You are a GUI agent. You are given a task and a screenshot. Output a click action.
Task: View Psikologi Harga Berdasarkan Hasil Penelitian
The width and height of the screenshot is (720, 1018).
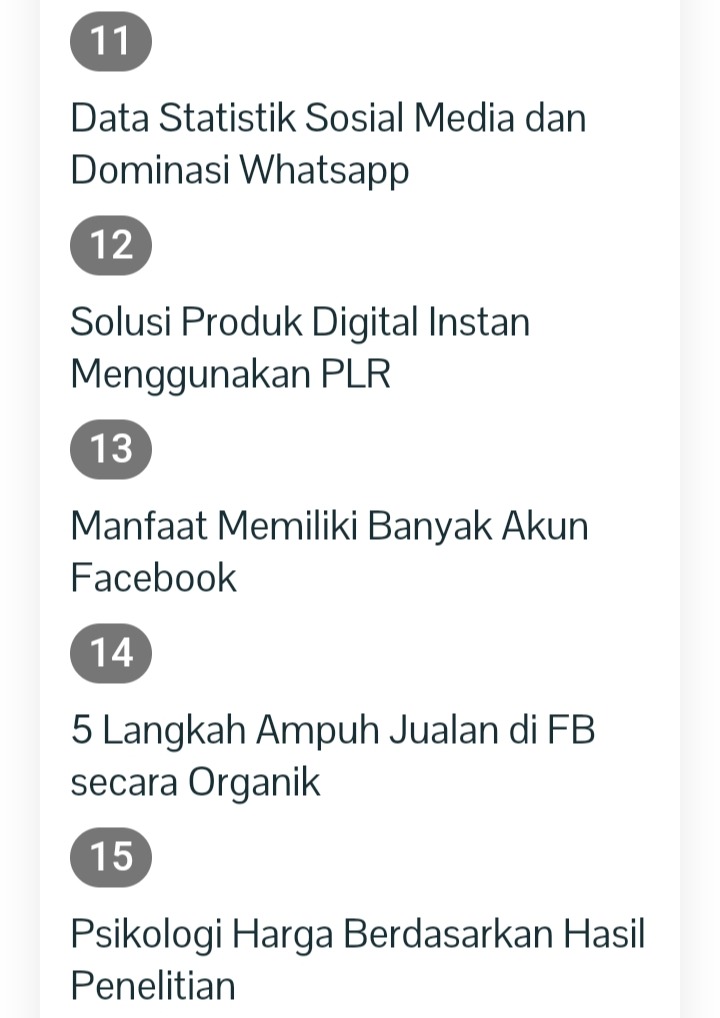tap(357, 959)
